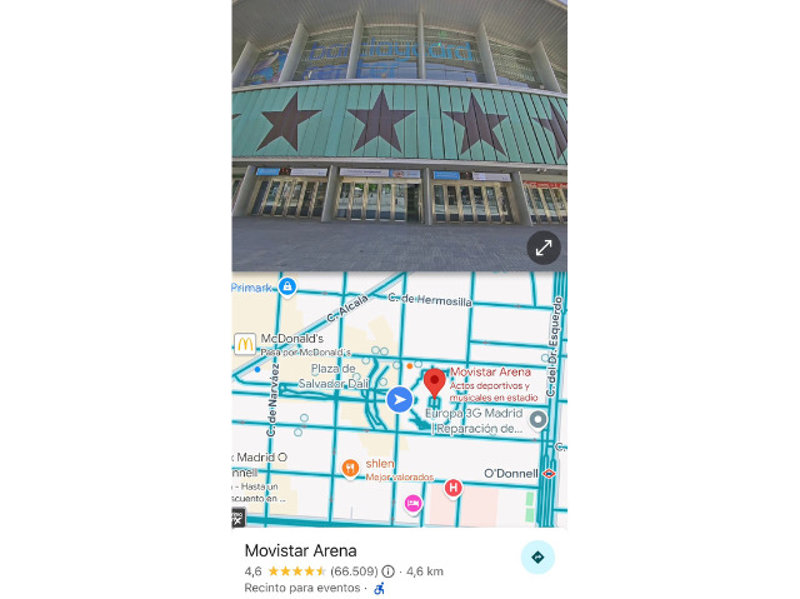The height and width of the screenshot is (599, 800).
Task: Open the orange shlen restaurant marker
Action: coord(350,467)
